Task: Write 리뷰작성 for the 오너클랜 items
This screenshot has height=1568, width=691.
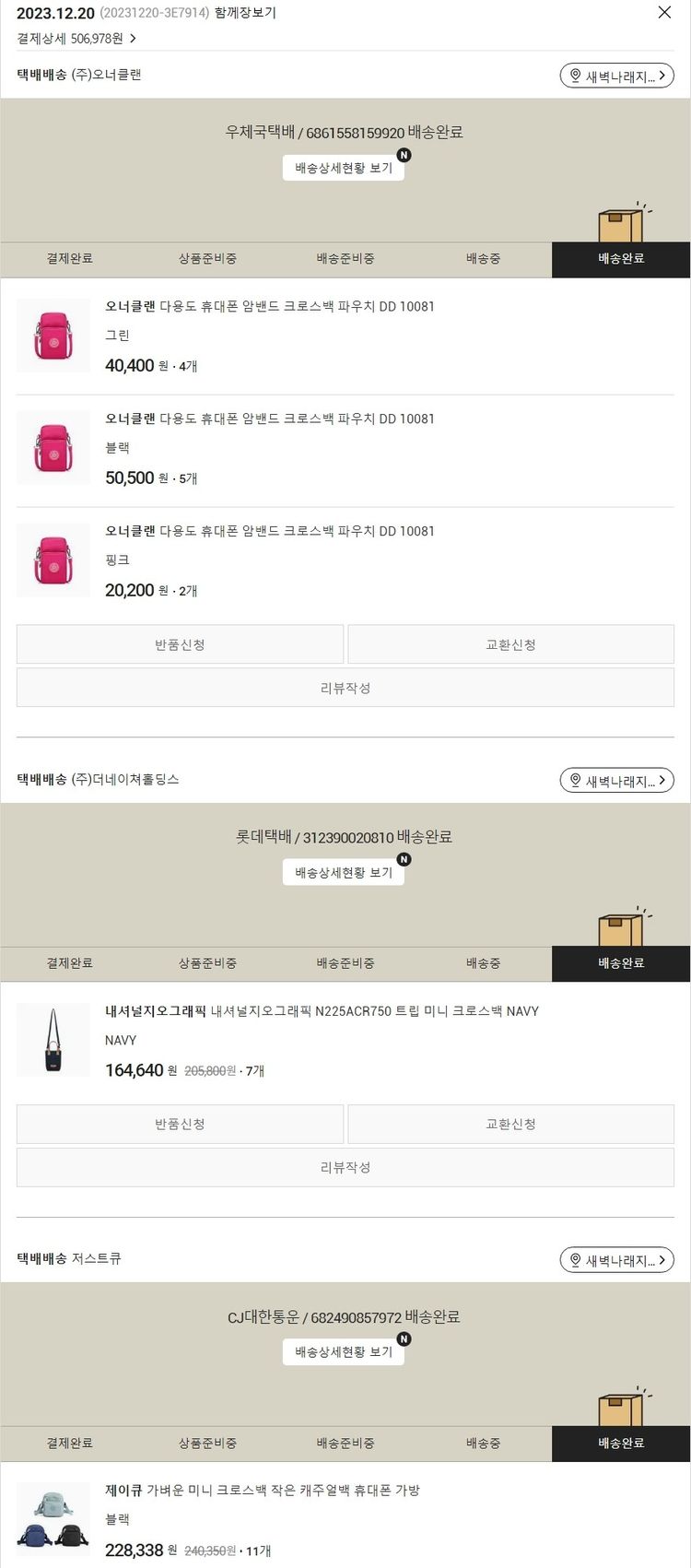Action: (345, 688)
